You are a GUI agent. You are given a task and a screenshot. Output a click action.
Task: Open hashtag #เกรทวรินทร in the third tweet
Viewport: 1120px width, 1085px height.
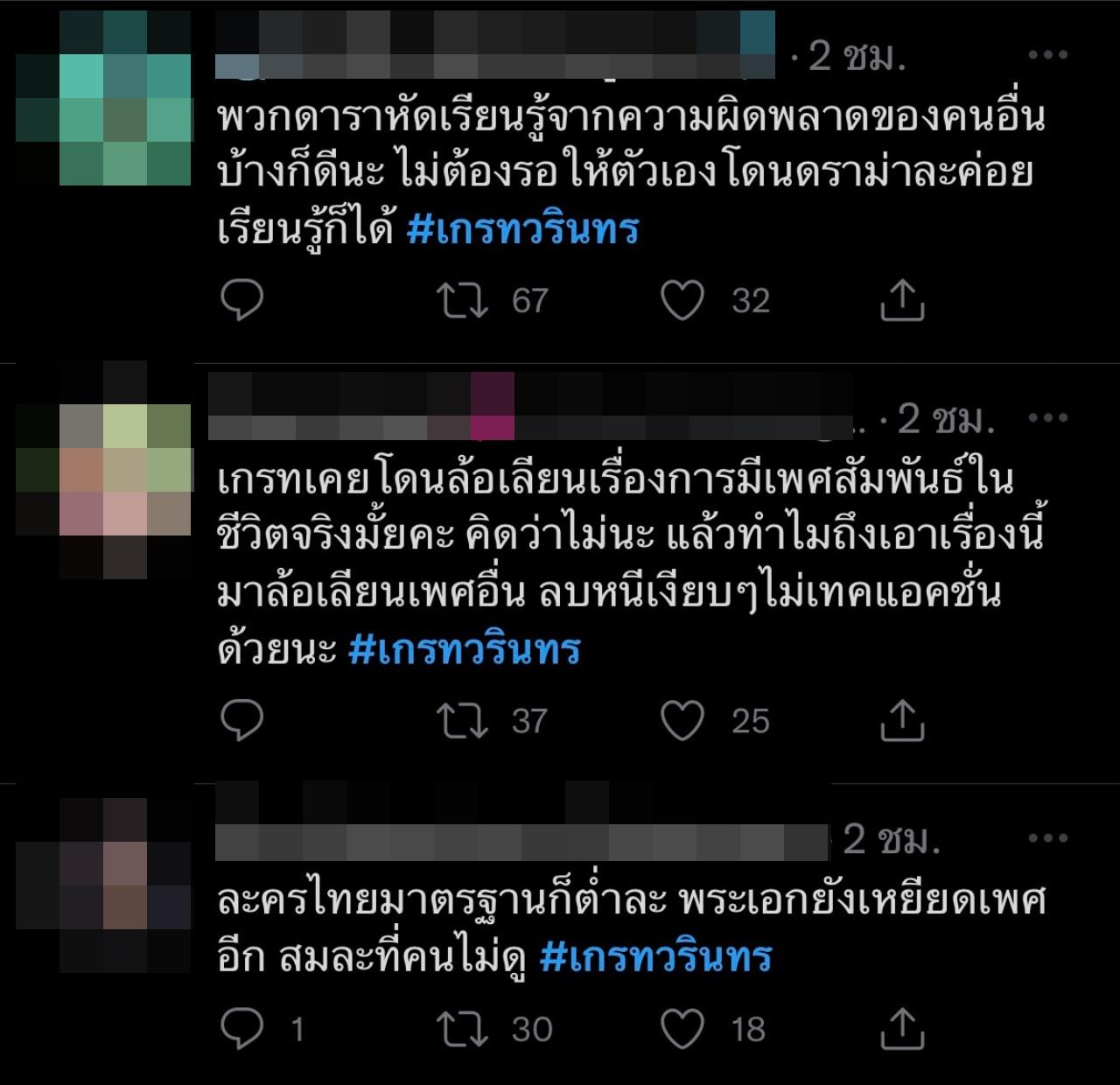655,957
